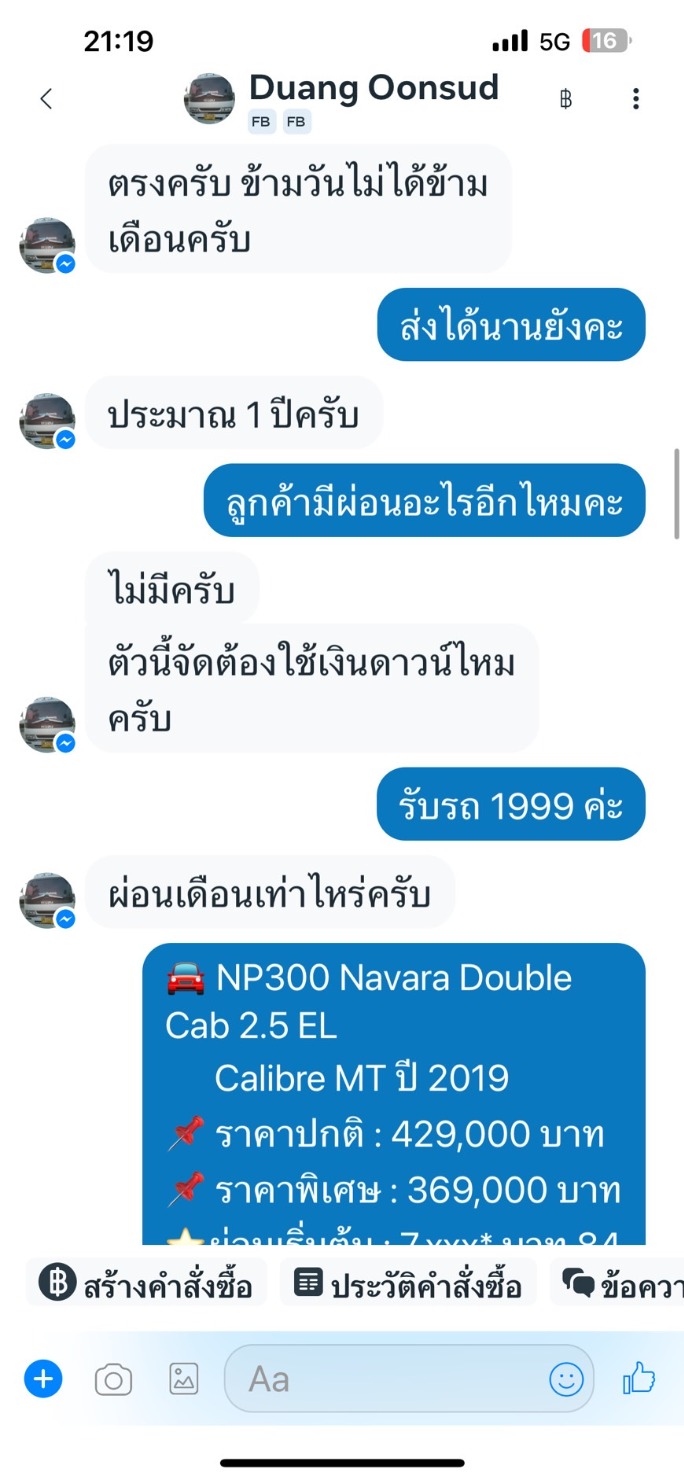Open ประวัติคำสั่งซื้อ order history

(x=409, y=1282)
